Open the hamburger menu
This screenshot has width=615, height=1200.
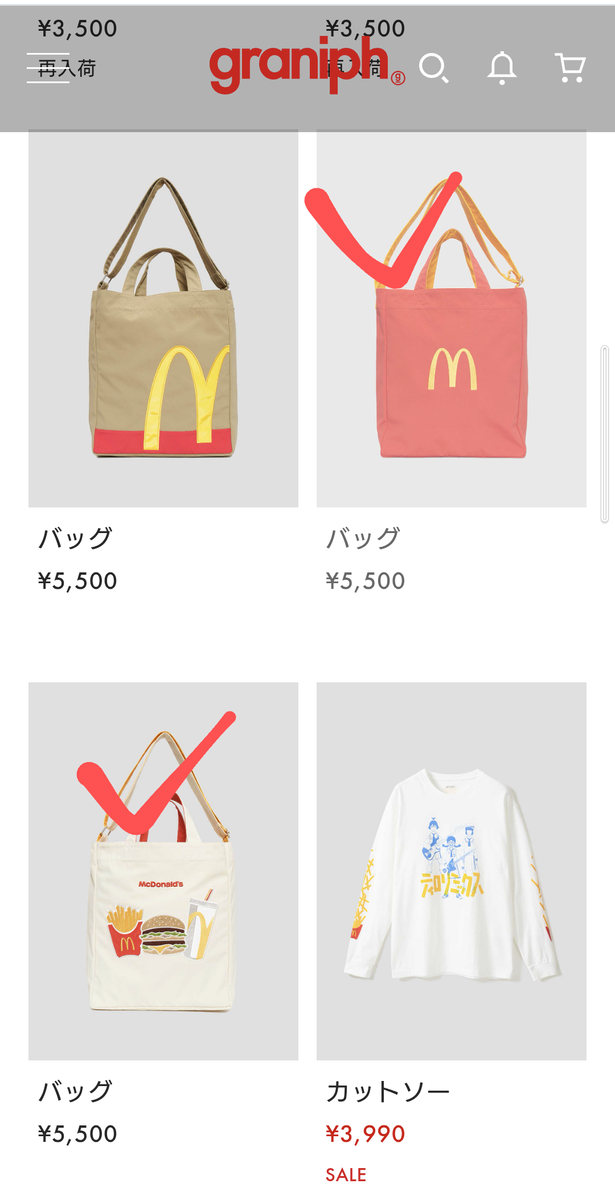click(x=47, y=68)
